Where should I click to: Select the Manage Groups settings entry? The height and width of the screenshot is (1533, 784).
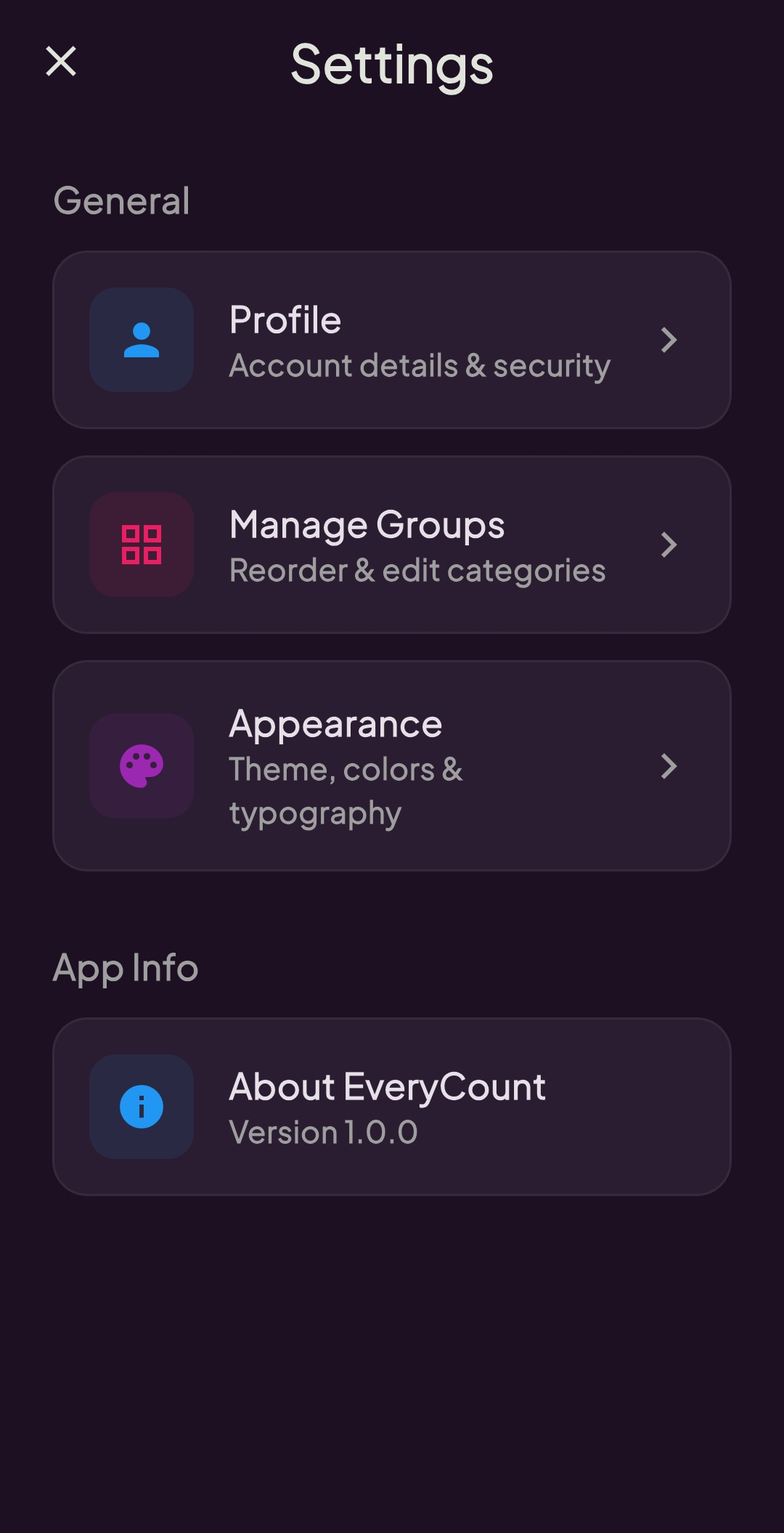pyautogui.click(x=392, y=545)
